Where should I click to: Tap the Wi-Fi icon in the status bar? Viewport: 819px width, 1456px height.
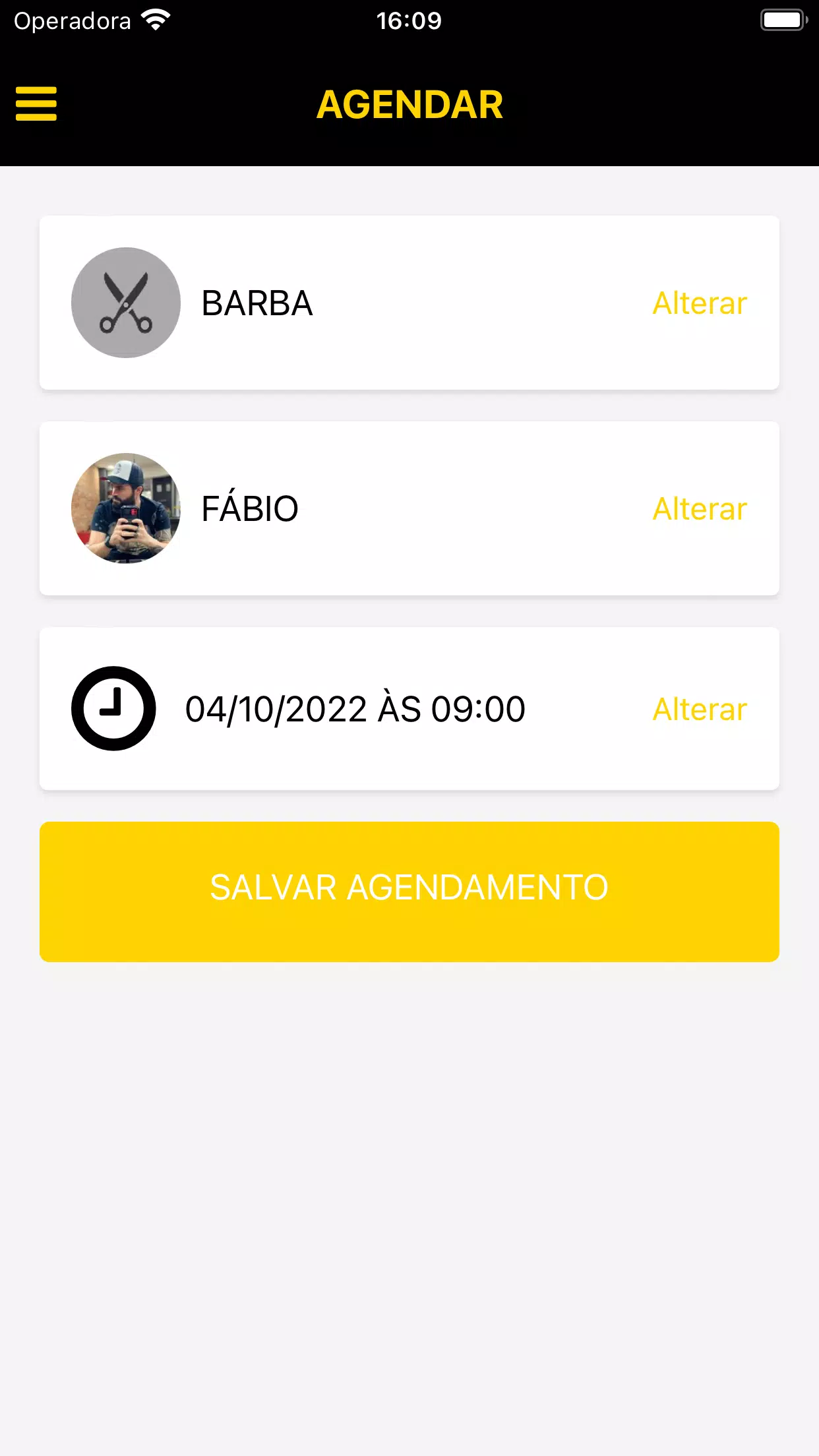click(154, 19)
